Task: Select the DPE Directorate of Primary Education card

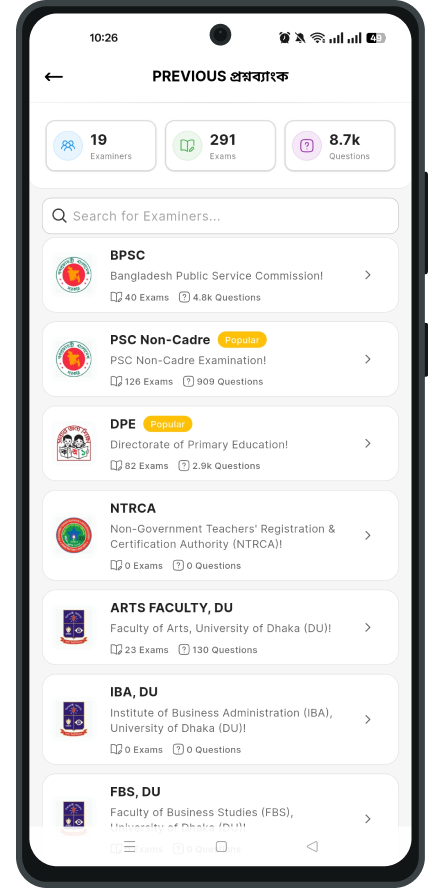Action: pos(220,443)
